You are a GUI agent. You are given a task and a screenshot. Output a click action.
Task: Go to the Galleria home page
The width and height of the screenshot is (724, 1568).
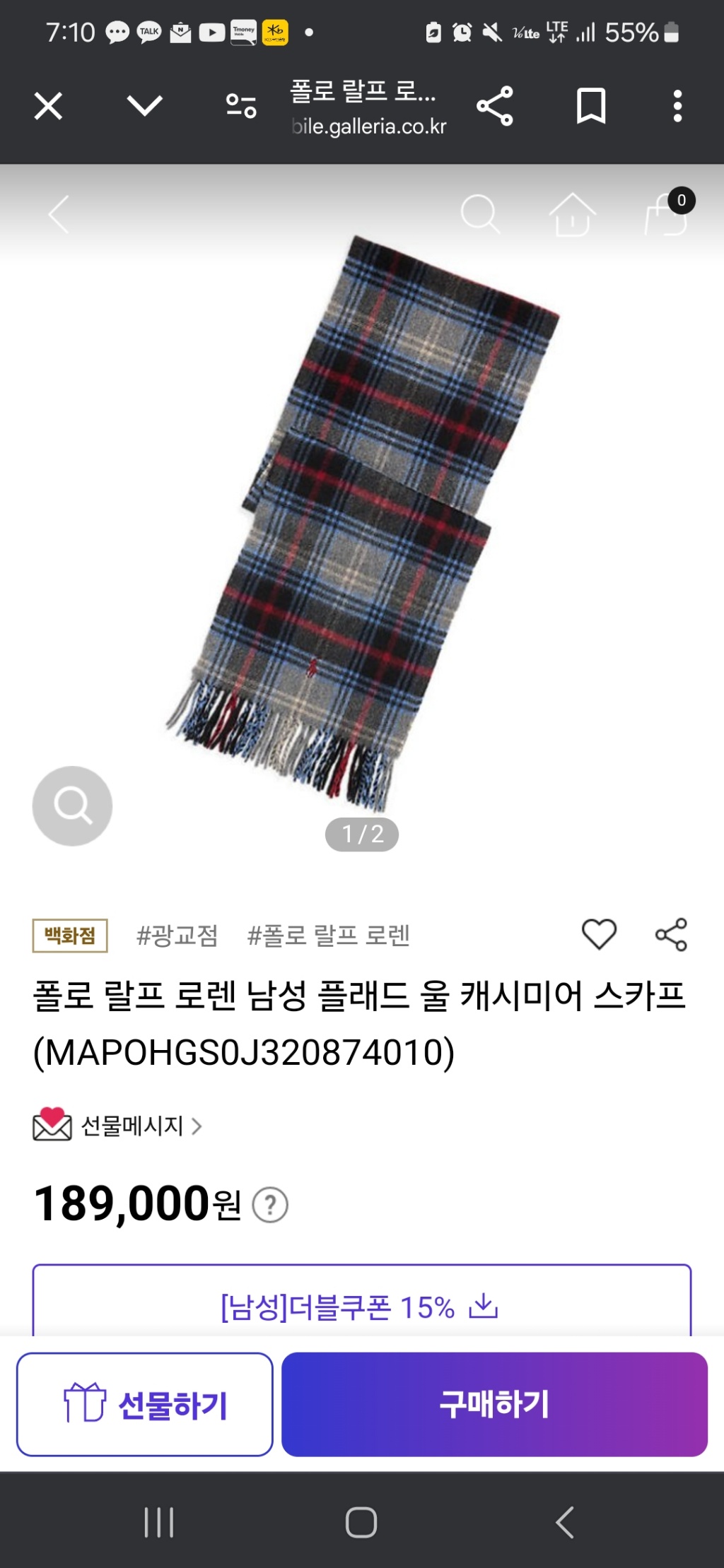coord(573,214)
